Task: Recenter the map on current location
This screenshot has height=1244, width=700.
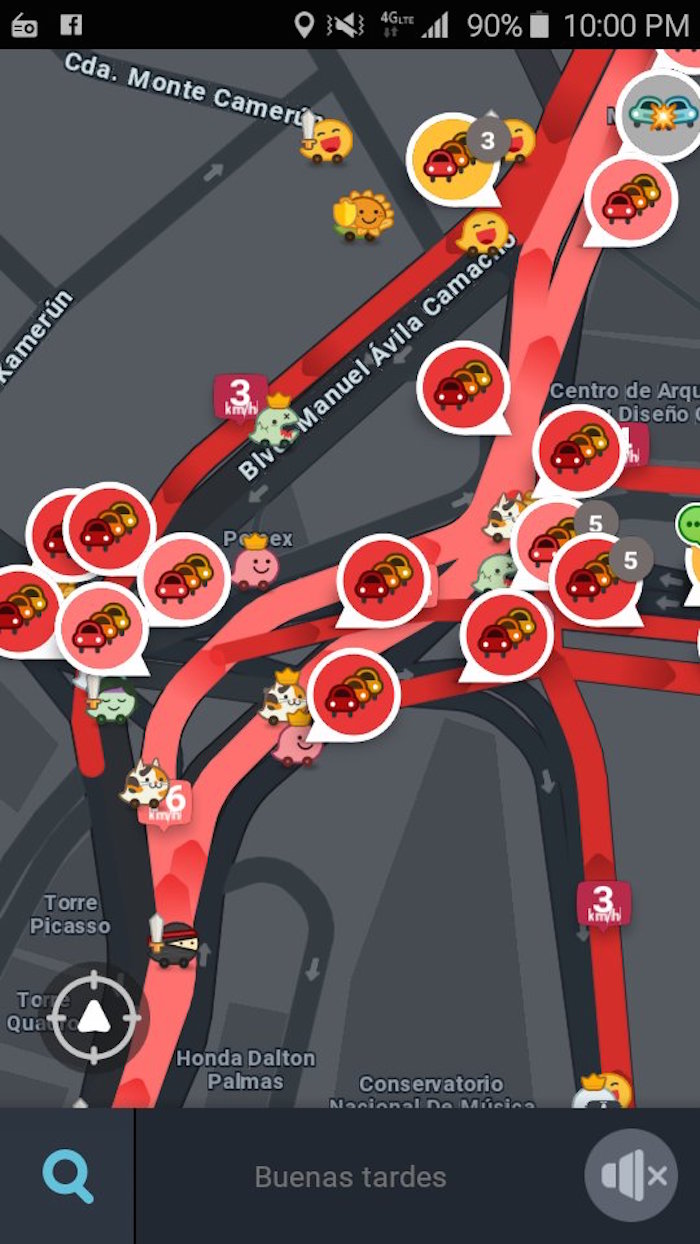Action: tap(93, 1018)
